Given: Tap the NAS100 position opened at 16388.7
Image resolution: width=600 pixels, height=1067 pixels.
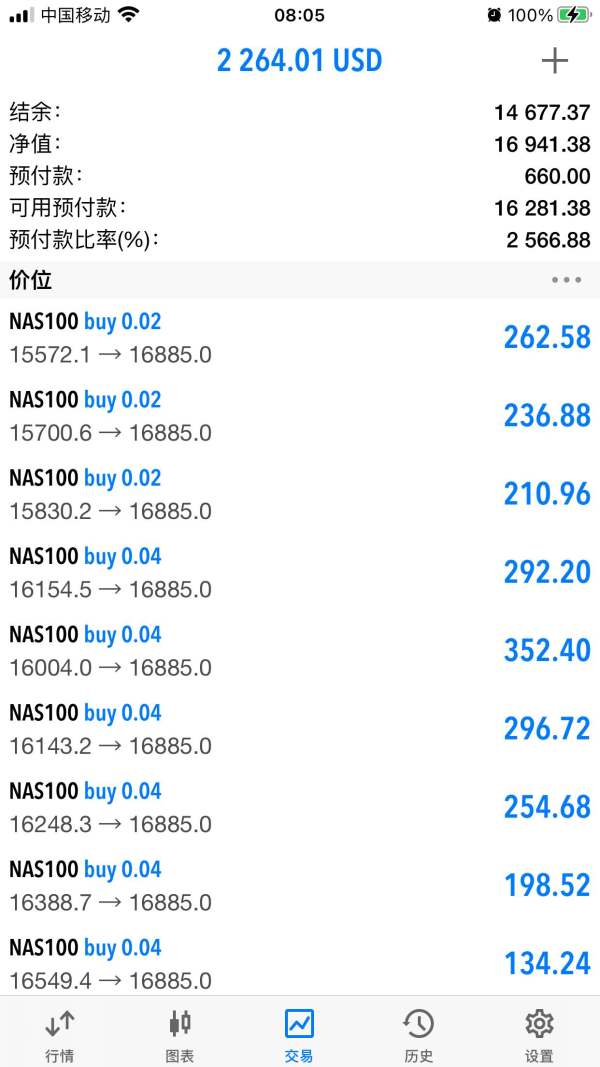Looking at the screenshot, I should (300, 885).
